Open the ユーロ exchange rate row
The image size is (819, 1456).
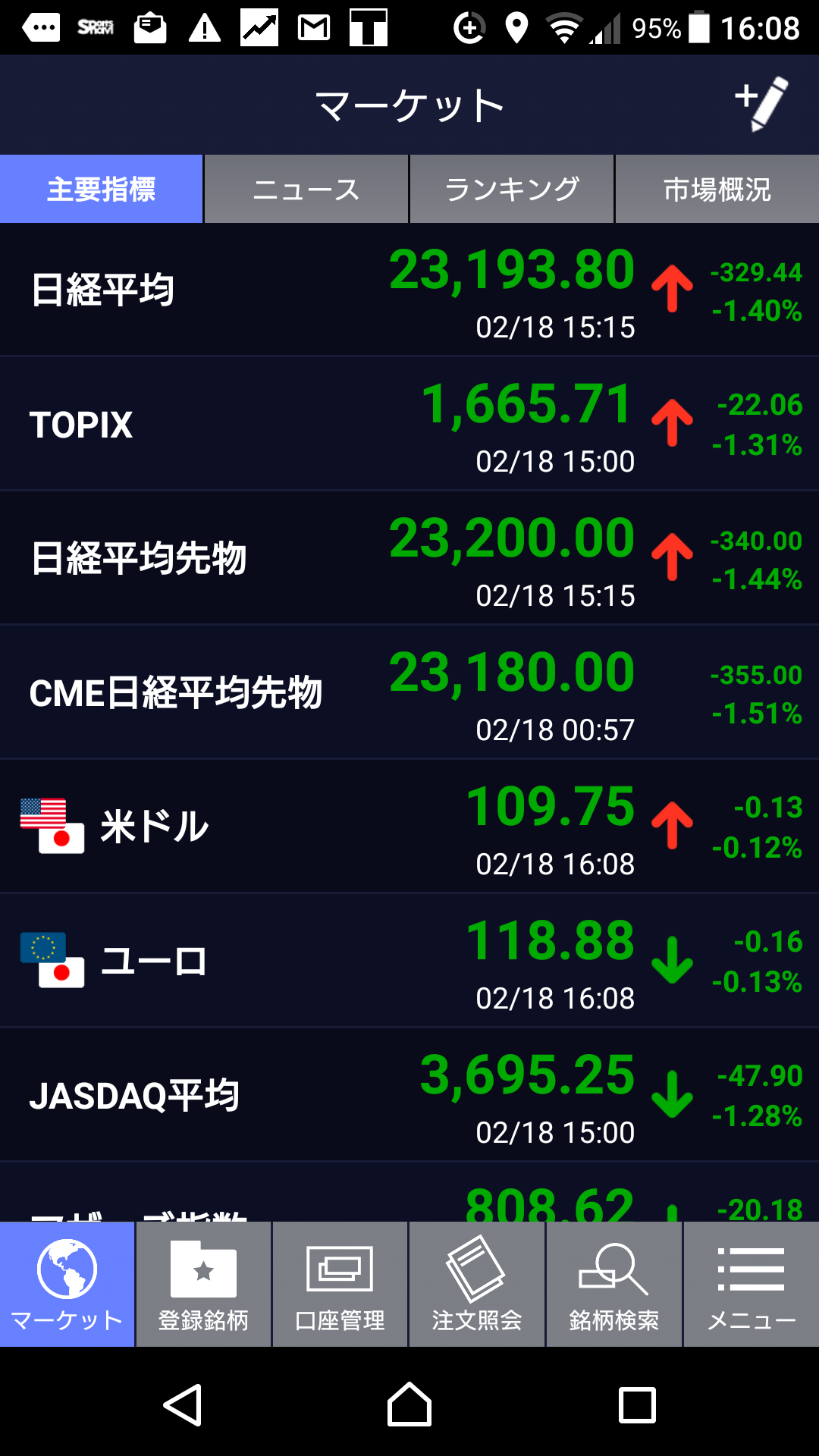(x=409, y=961)
